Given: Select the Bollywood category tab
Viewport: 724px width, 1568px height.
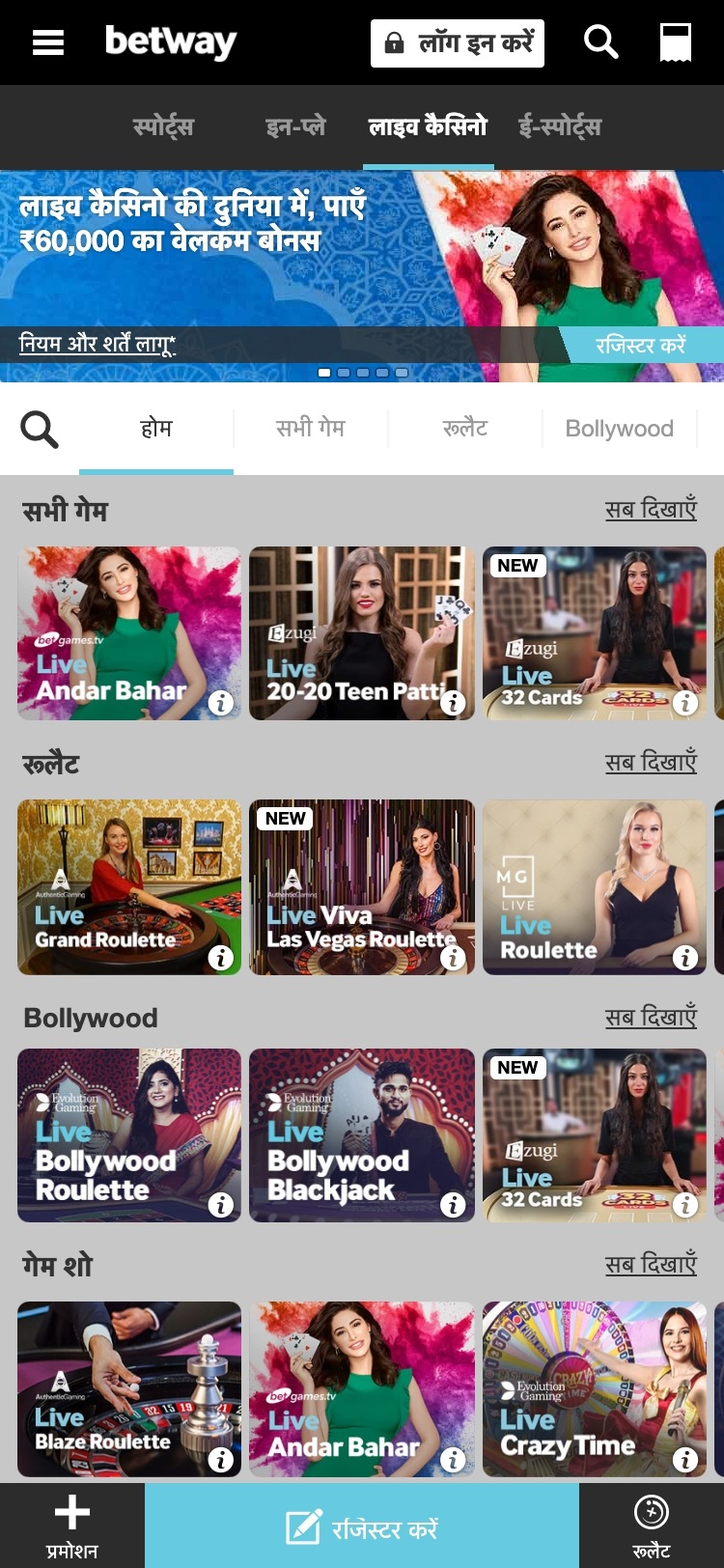Looking at the screenshot, I should point(619,429).
